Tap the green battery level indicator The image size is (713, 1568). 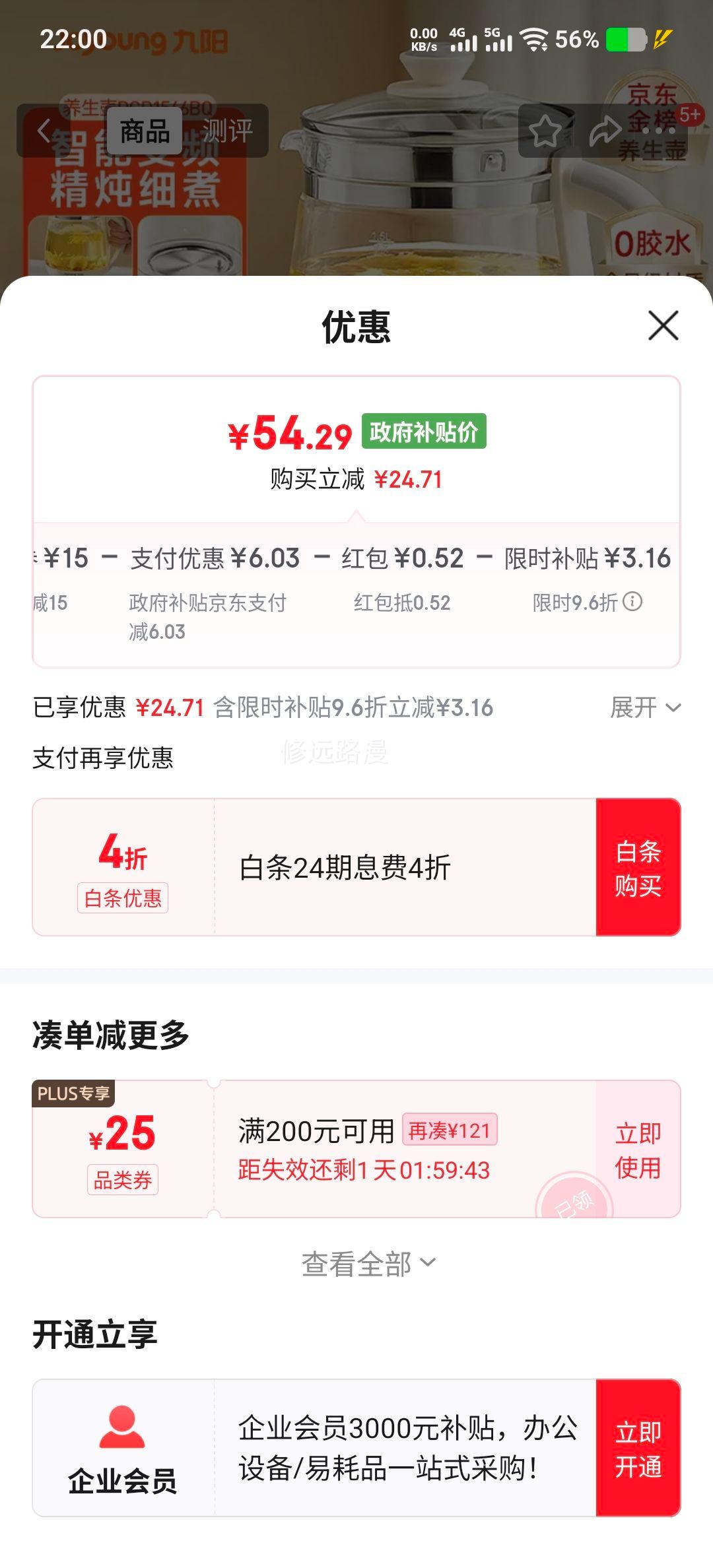click(x=626, y=41)
